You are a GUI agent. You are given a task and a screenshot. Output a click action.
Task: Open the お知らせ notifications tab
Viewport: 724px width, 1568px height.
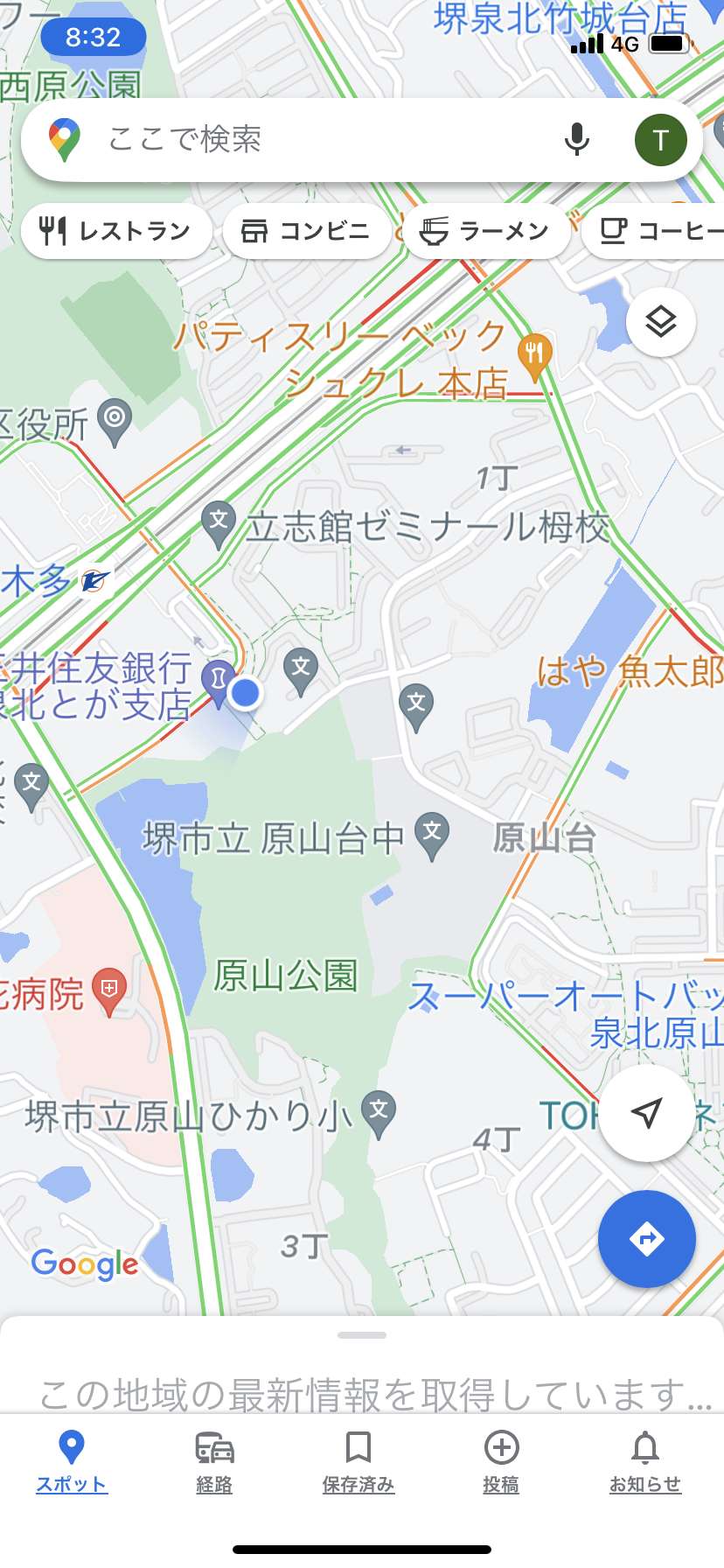coord(645,1461)
